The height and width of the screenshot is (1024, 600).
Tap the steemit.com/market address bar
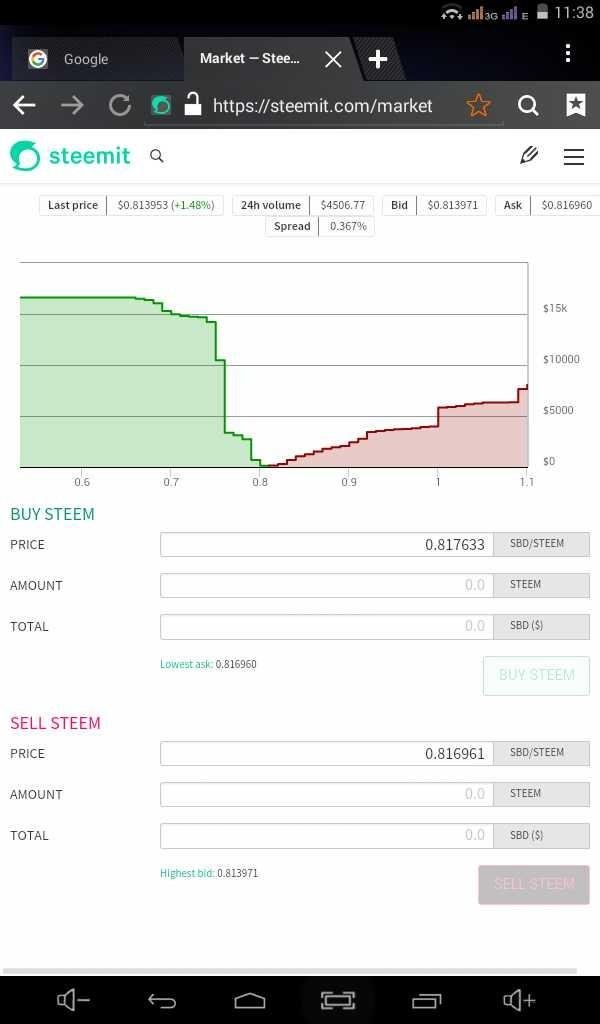323,105
